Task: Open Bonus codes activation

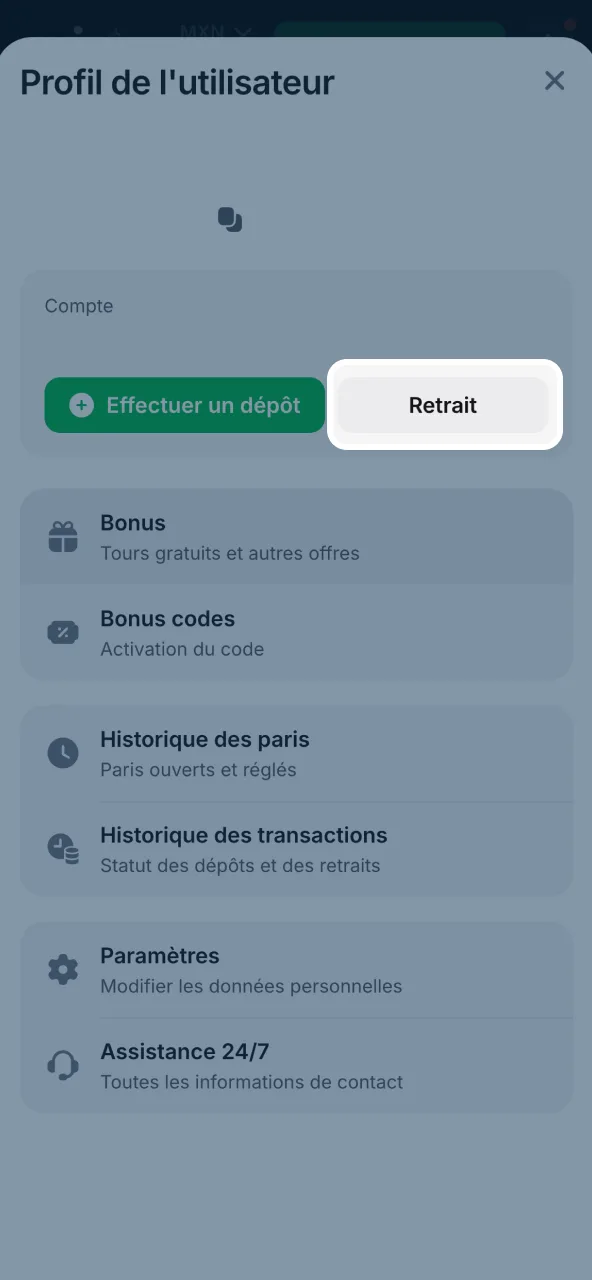Action: 297,632
